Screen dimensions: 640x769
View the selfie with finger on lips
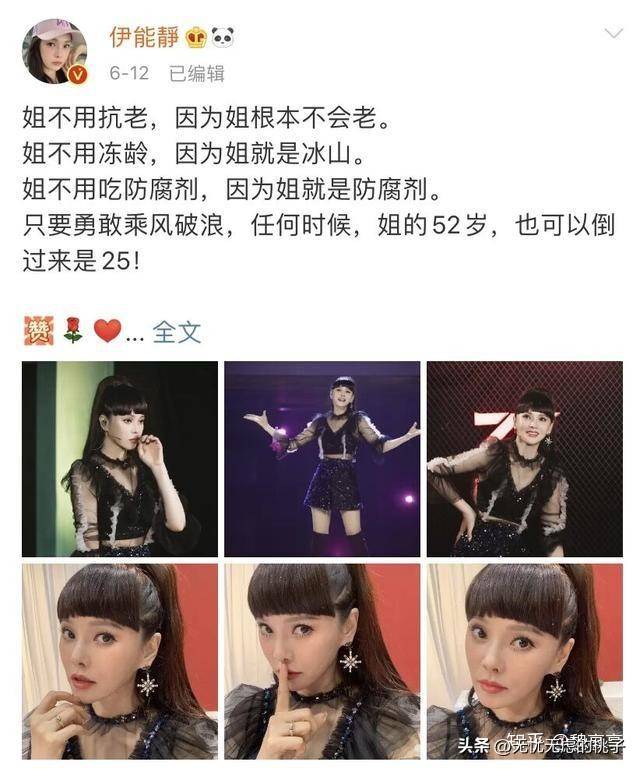pos(322,661)
